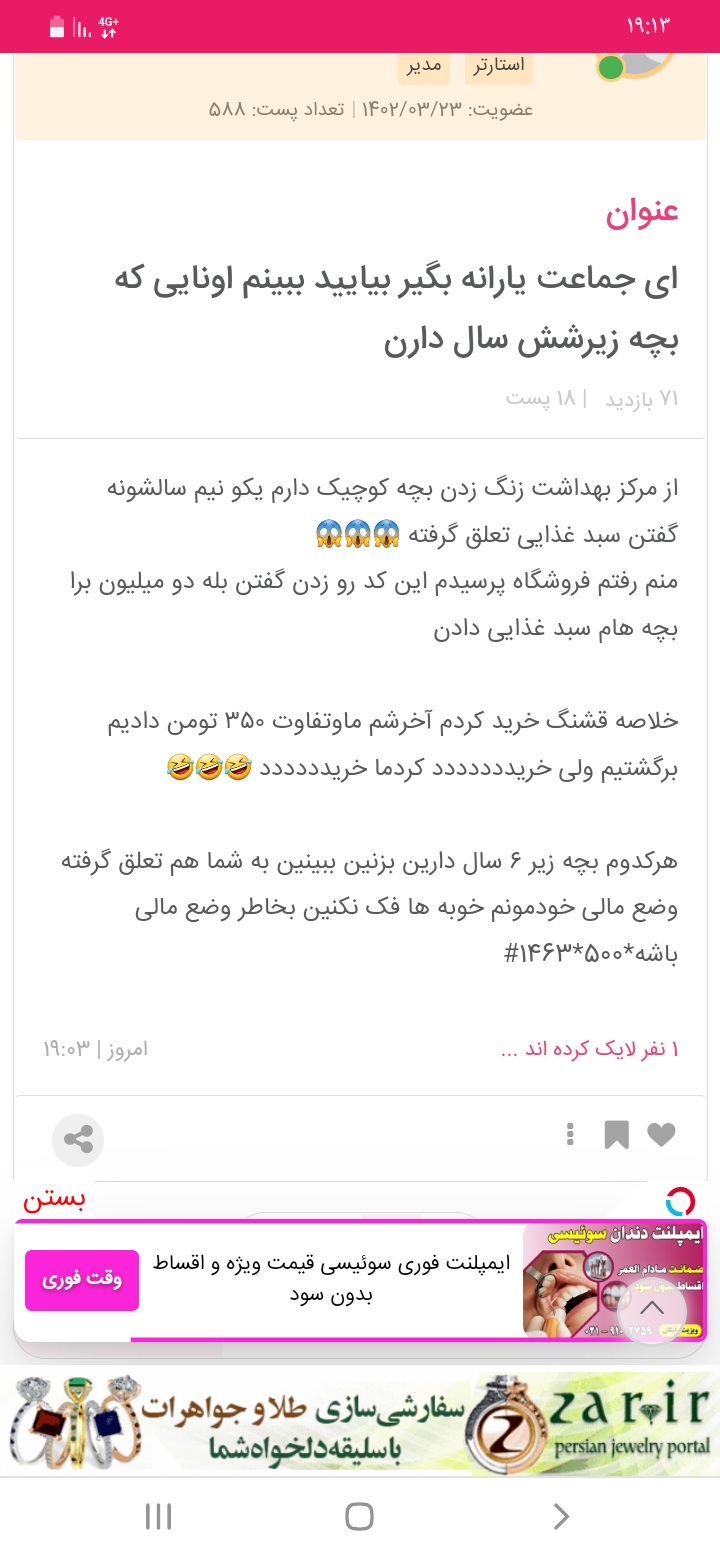Open the Zarir jewelry banner ad
Screen dimensions: 720x1560
click(x=360, y=1422)
